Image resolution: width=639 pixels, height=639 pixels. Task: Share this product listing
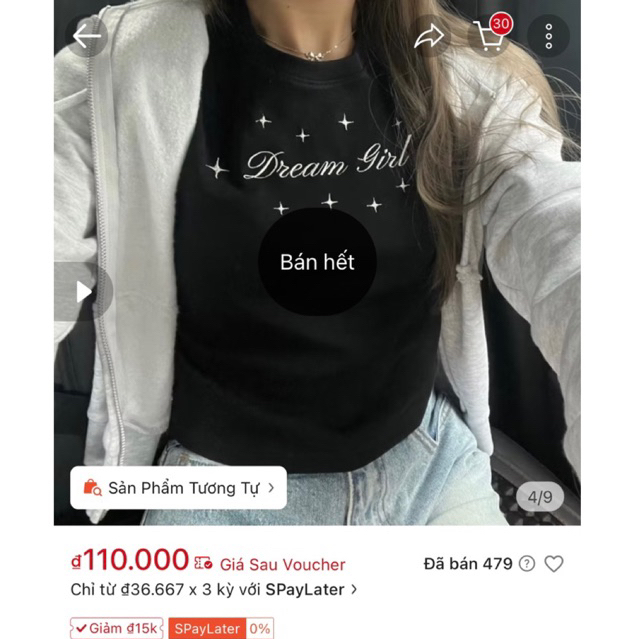pyautogui.click(x=429, y=37)
